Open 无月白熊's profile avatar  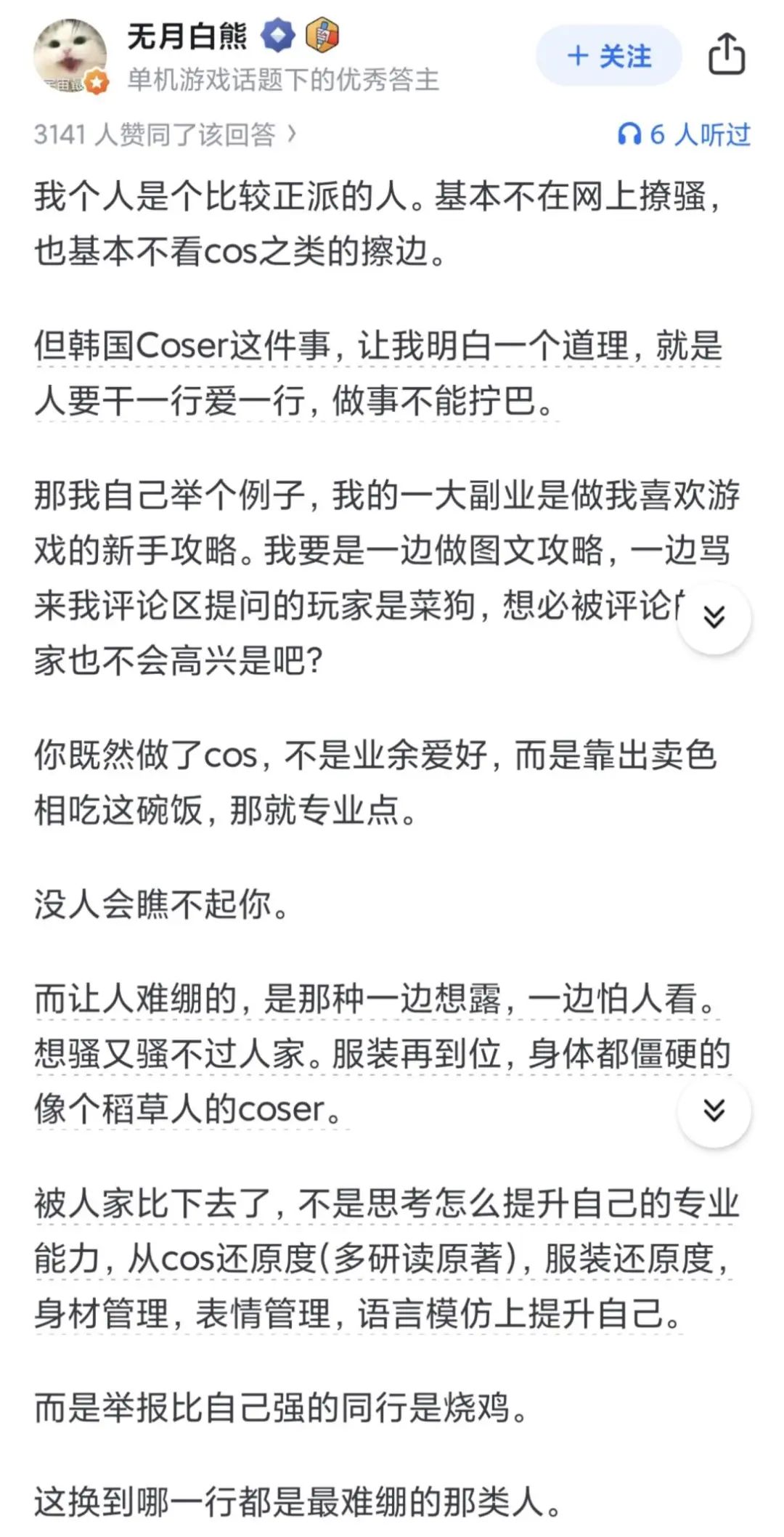[x=70, y=57]
